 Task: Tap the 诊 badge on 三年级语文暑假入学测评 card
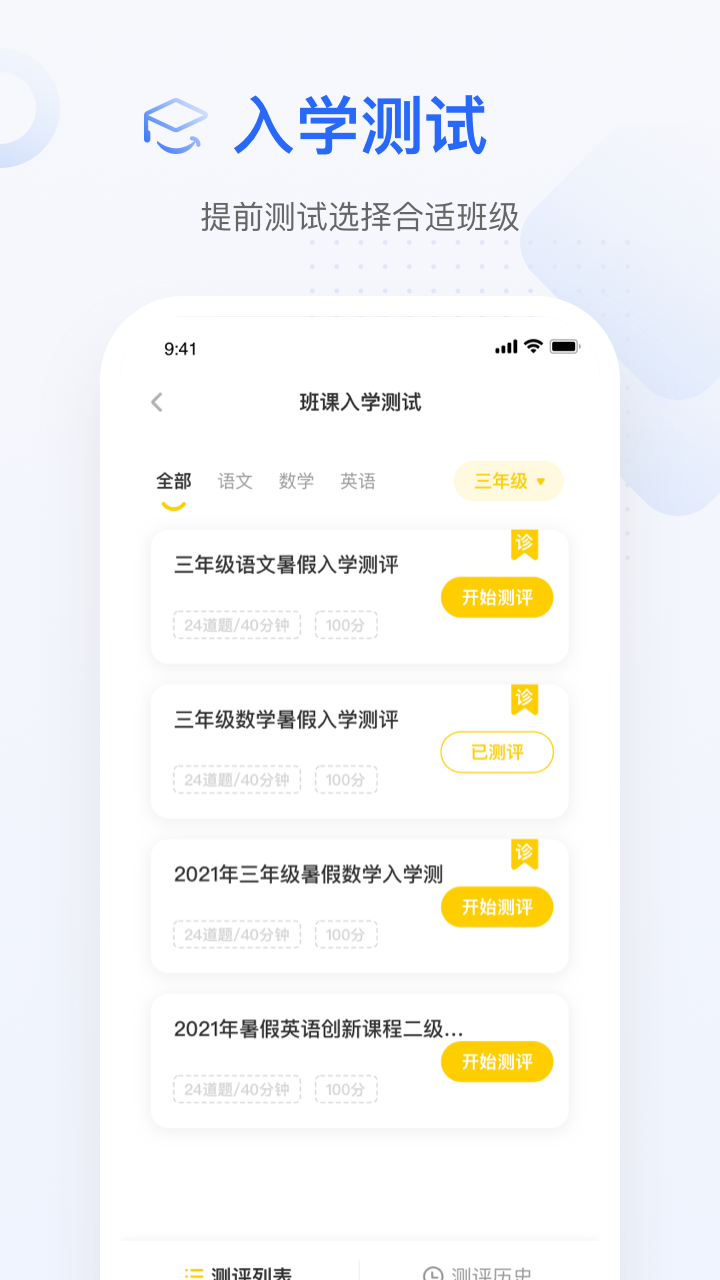pos(524,545)
